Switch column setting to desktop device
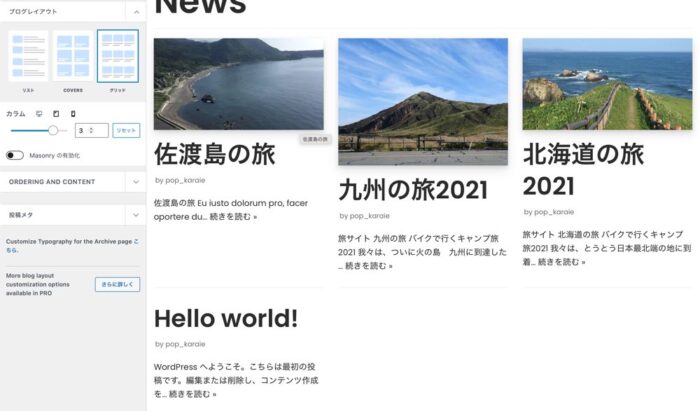The image size is (700, 411). click(x=39, y=114)
